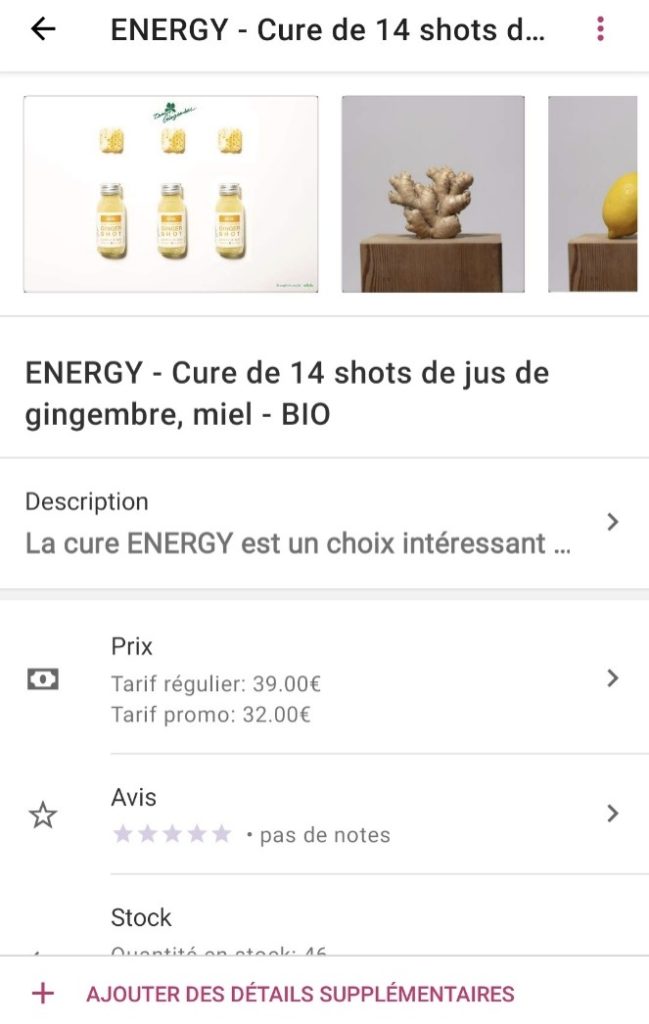Open the Avis reviews row
The height and width of the screenshot is (1024, 649).
click(x=323, y=815)
